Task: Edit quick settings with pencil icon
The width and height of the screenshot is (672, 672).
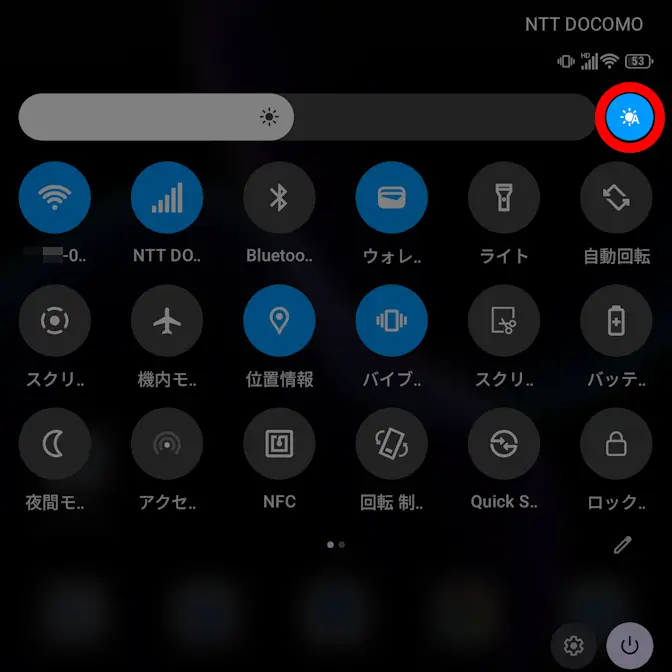Action: 623,545
